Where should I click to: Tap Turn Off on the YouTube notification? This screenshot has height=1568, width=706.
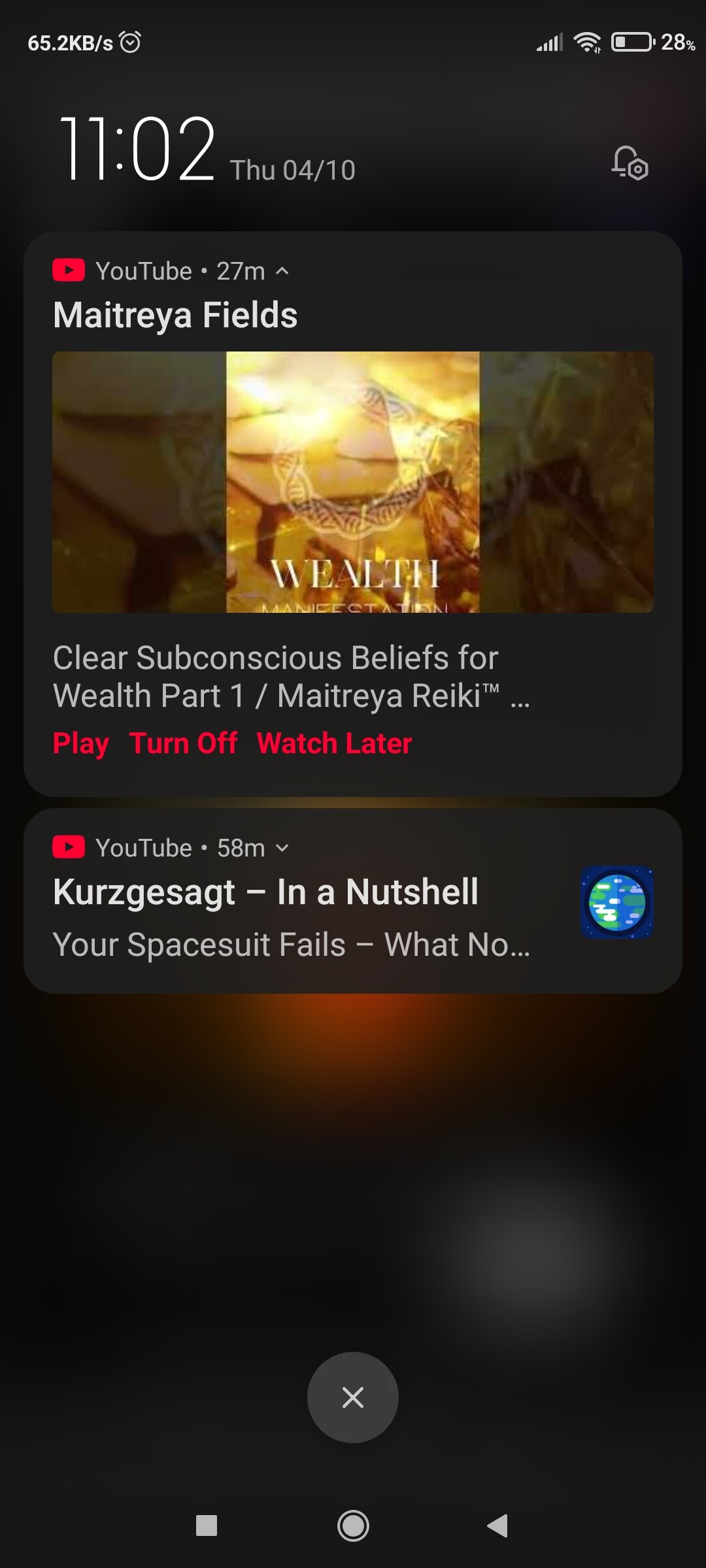[x=183, y=743]
